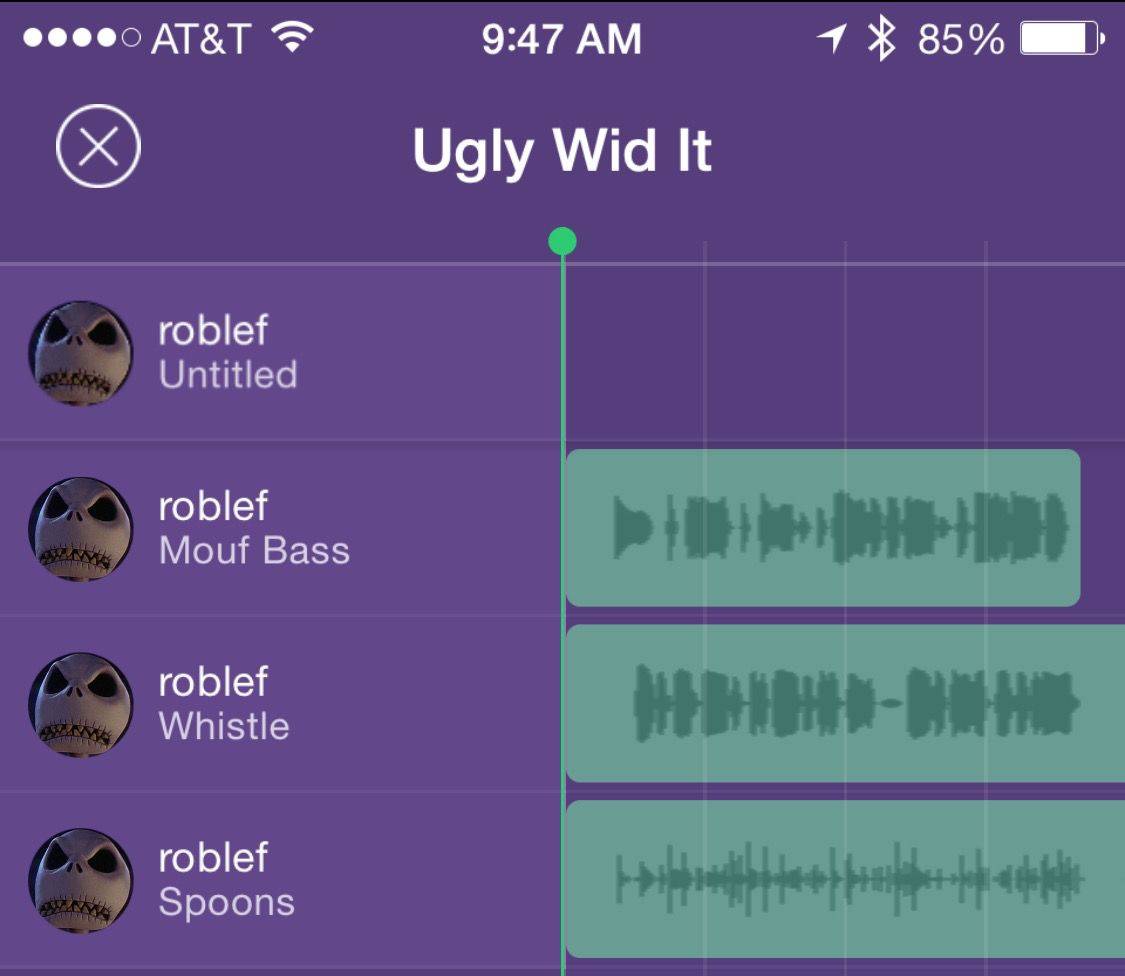Image resolution: width=1125 pixels, height=976 pixels.
Task: Tap the Mouf Bass audio waveform clip
Action: tap(823, 527)
